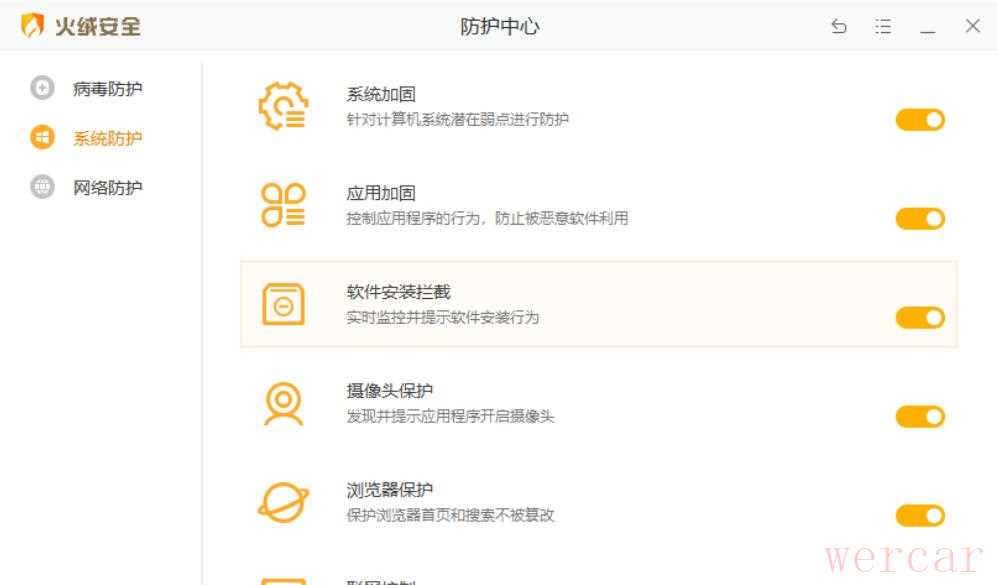Go back using the return arrow icon
The height and width of the screenshot is (585, 997).
click(x=839, y=27)
